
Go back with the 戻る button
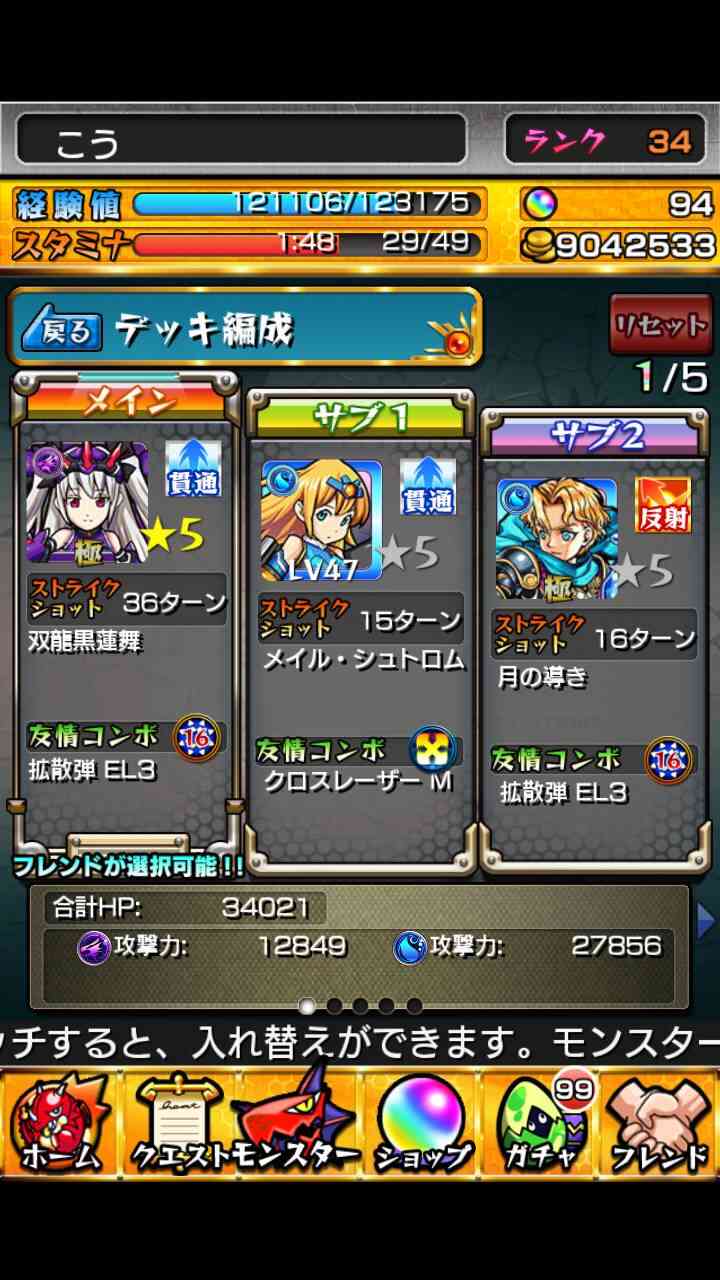tap(62, 330)
